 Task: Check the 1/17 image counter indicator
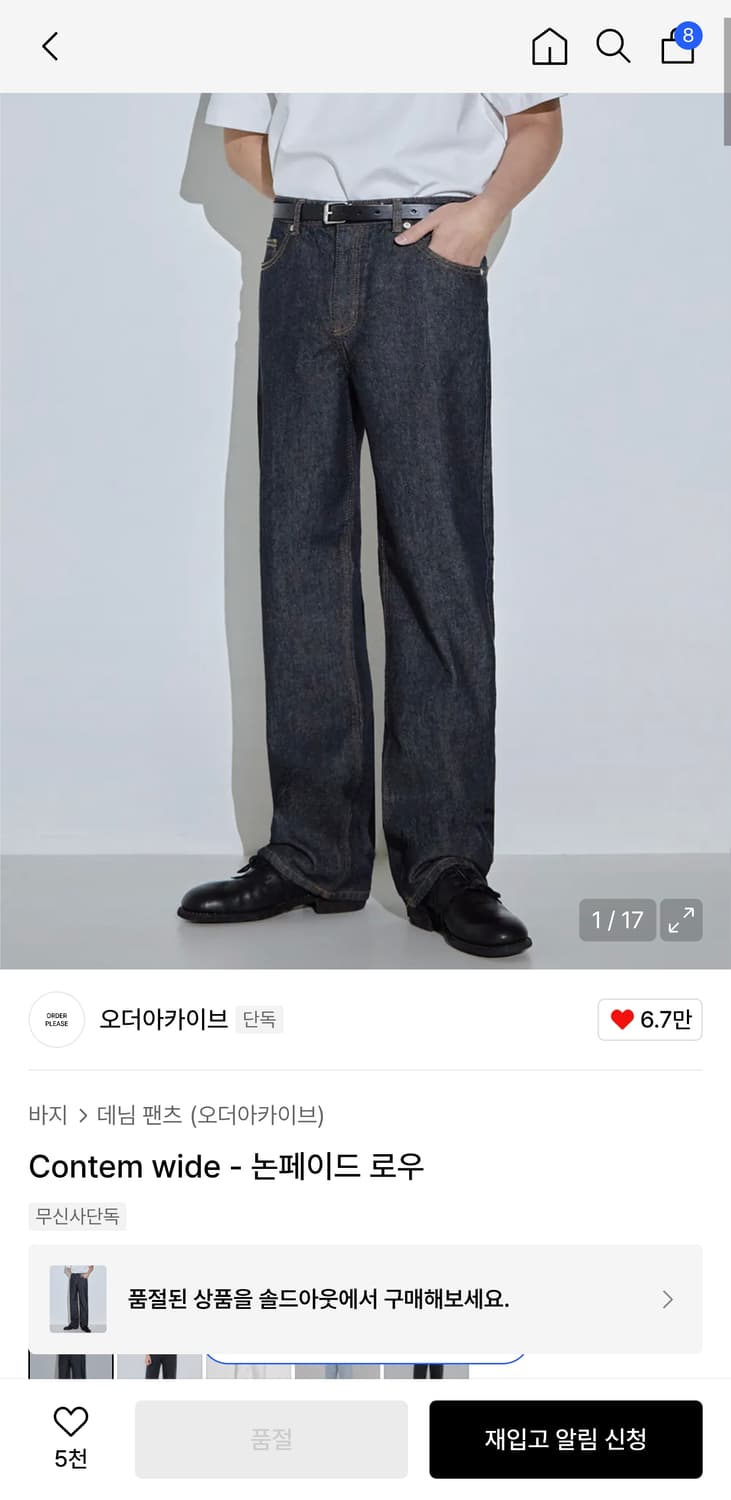coord(617,920)
